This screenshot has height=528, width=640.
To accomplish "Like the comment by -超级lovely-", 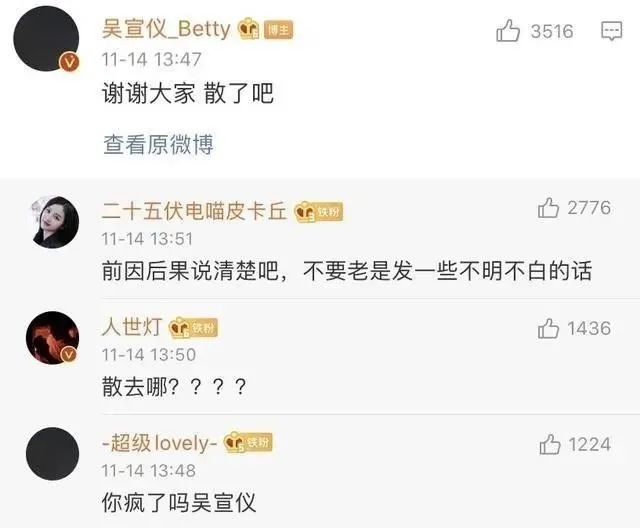I will (x=549, y=444).
